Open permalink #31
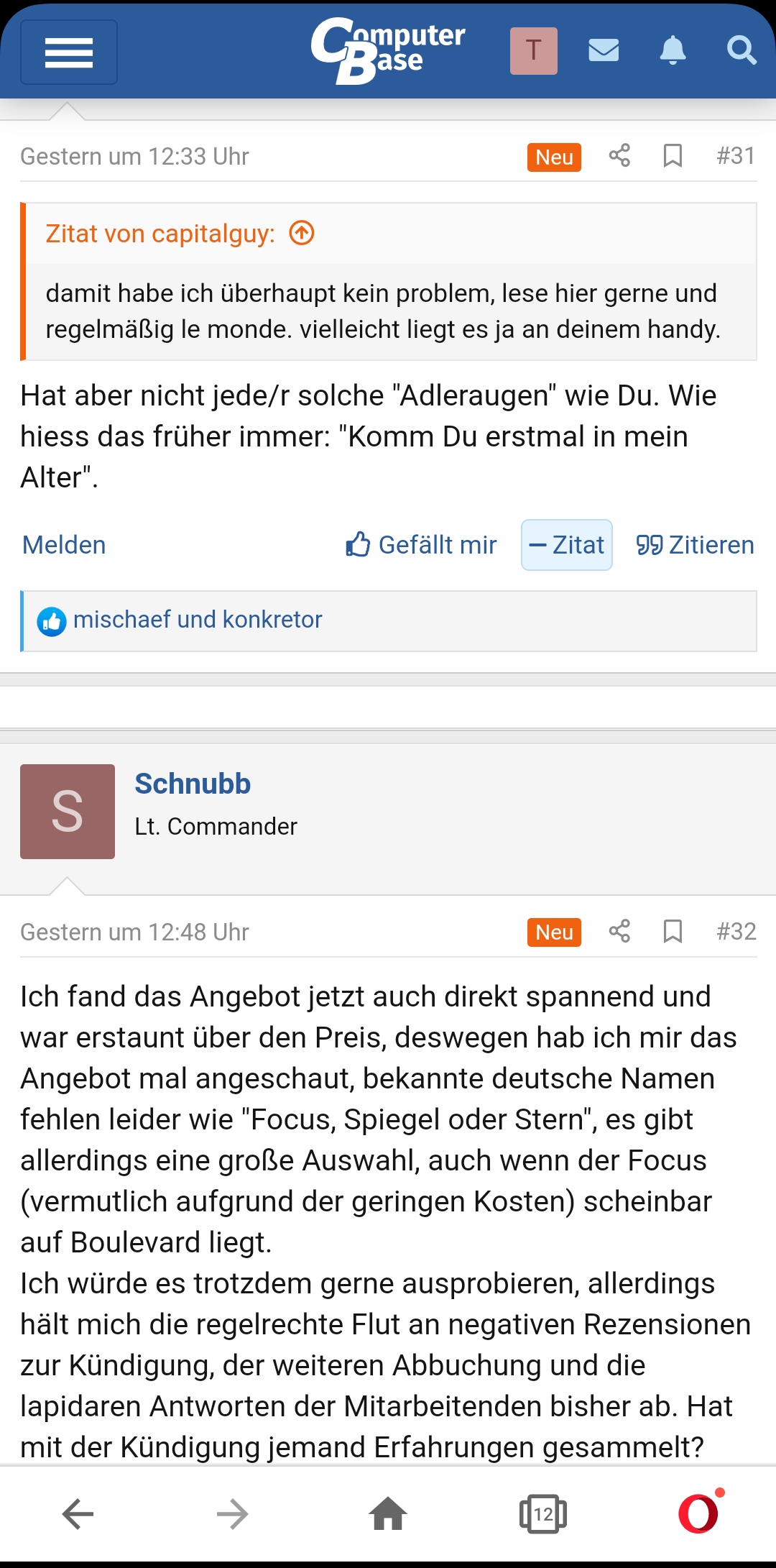Image resolution: width=776 pixels, height=1568 pixels. [x=736, y=156]
